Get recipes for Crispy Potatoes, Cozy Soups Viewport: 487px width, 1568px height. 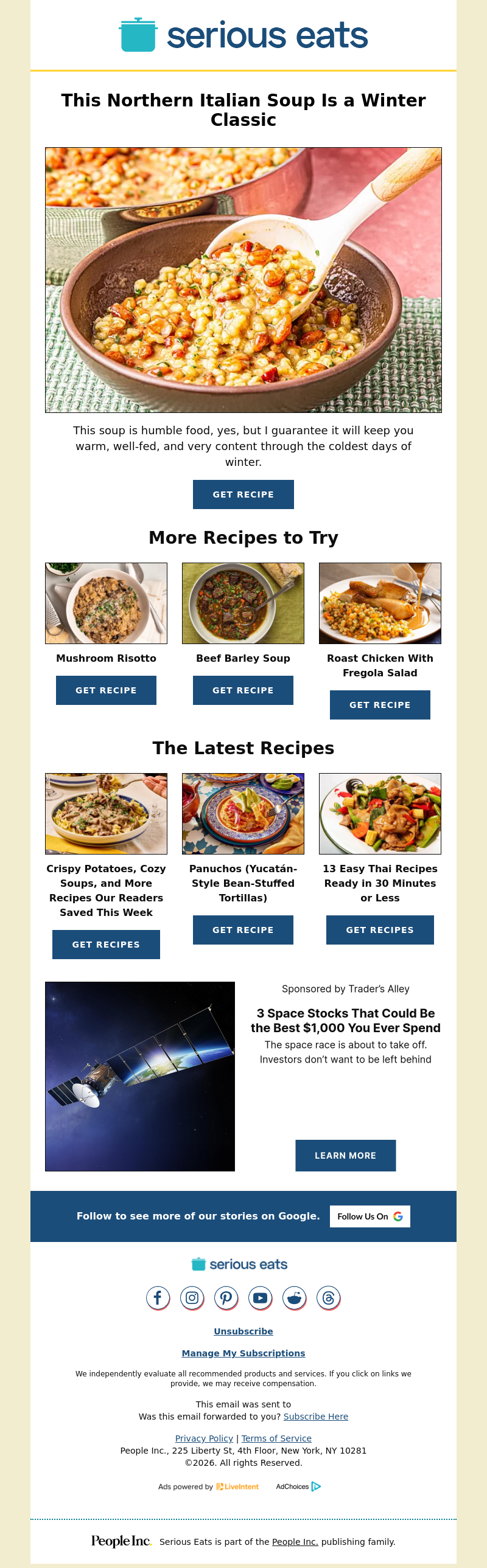(x=106, y=945)
